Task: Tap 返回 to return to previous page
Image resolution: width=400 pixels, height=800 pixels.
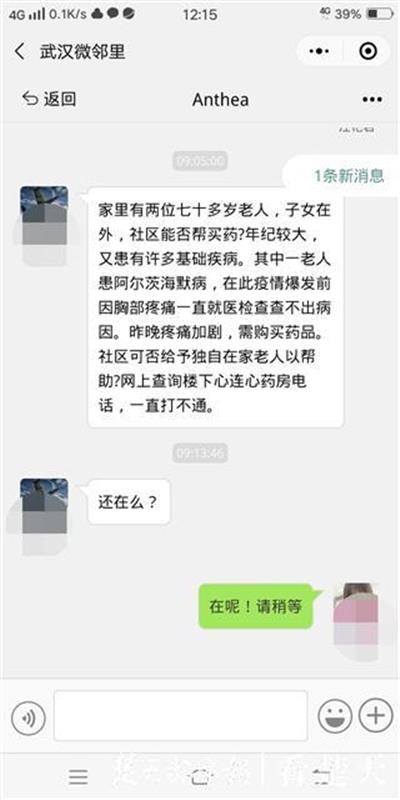Action: (49, 99)
